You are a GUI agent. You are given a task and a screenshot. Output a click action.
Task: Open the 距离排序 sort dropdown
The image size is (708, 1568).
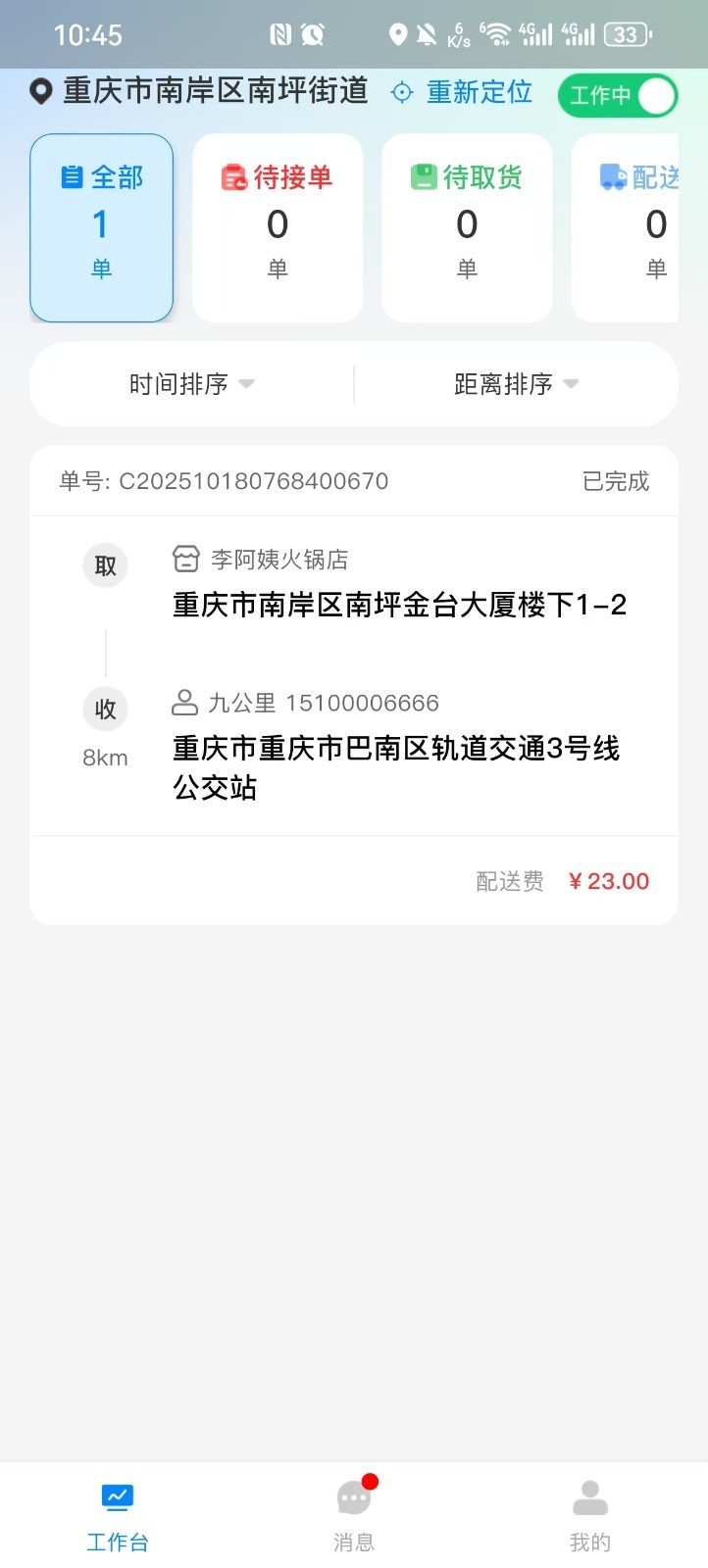pyautogui.click(x=516, y=384)
